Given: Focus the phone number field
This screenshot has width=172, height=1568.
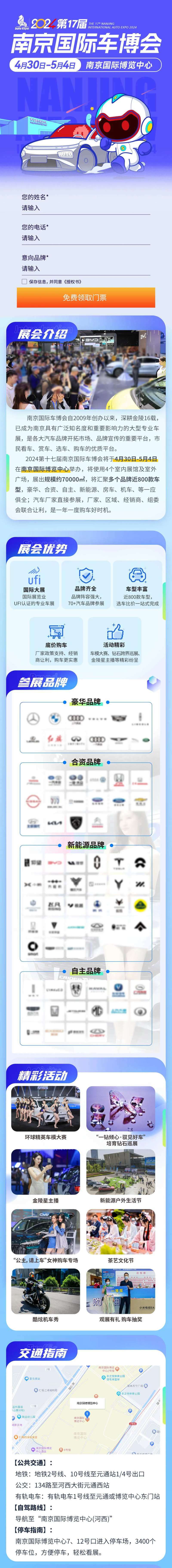Looking at the screenshot, I should coord(85,238).
